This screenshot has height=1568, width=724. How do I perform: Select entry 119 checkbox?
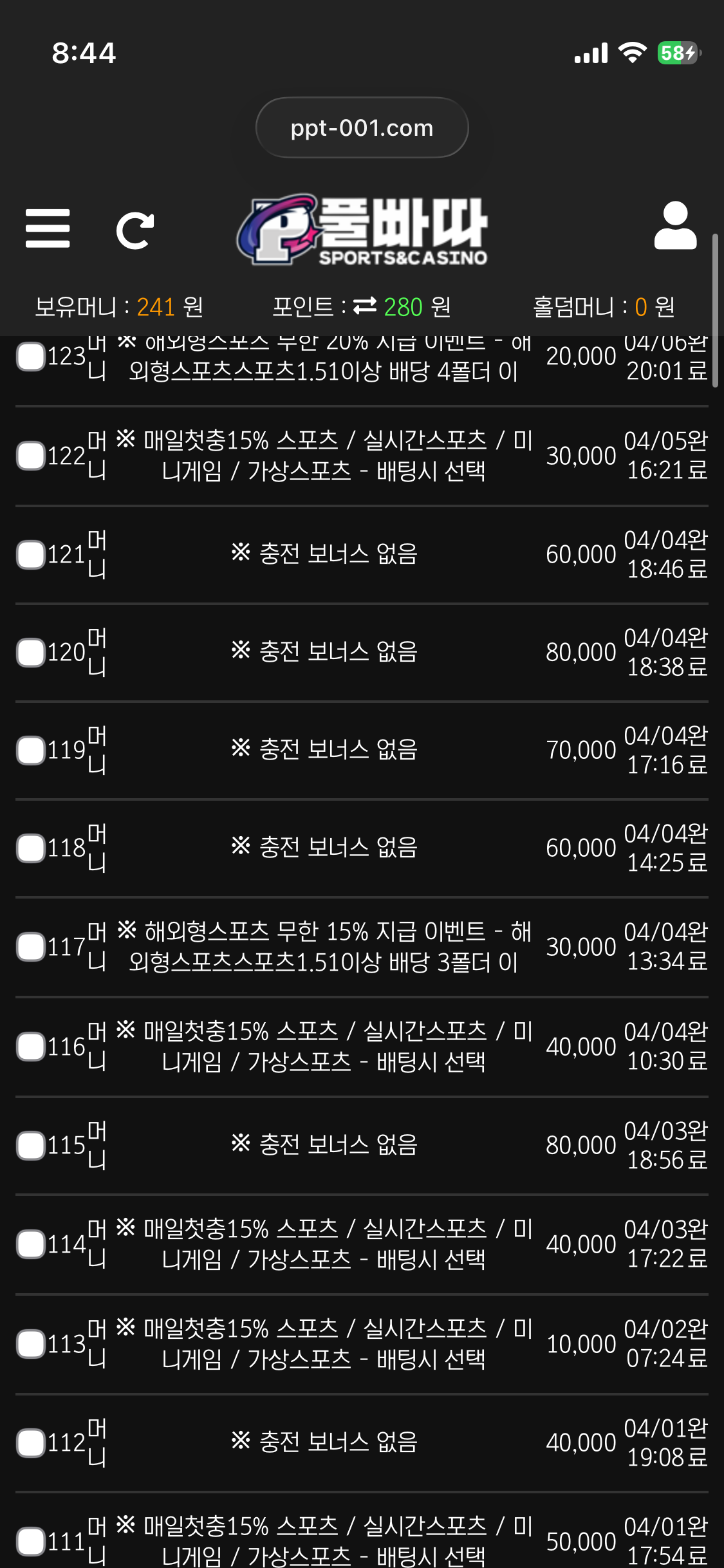[30, 751]
